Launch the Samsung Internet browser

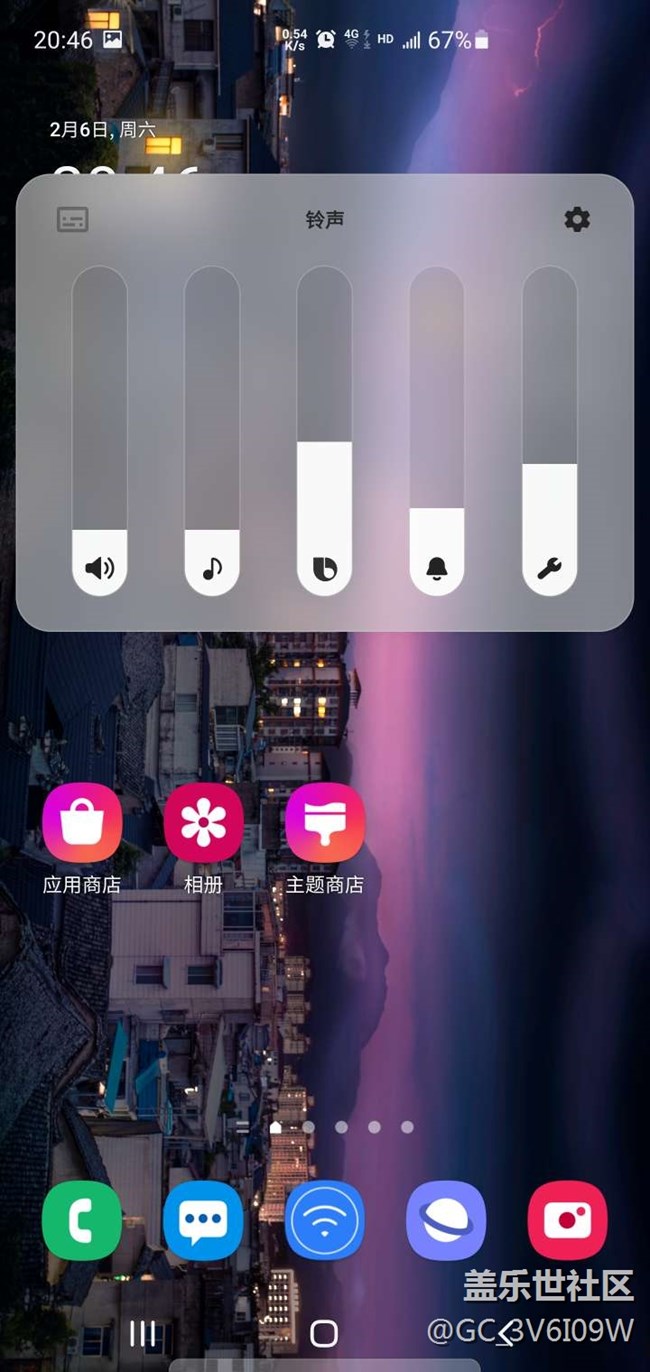[x=446, y=1220]
